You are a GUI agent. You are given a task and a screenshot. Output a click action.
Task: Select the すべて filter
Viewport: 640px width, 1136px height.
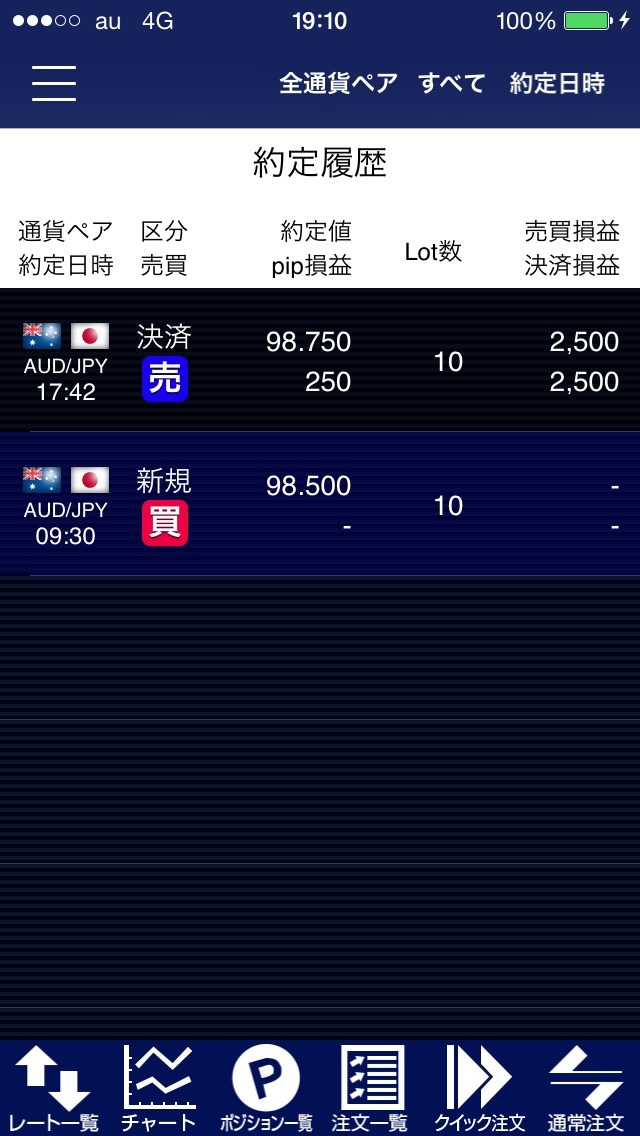click(x=452, y=84)
